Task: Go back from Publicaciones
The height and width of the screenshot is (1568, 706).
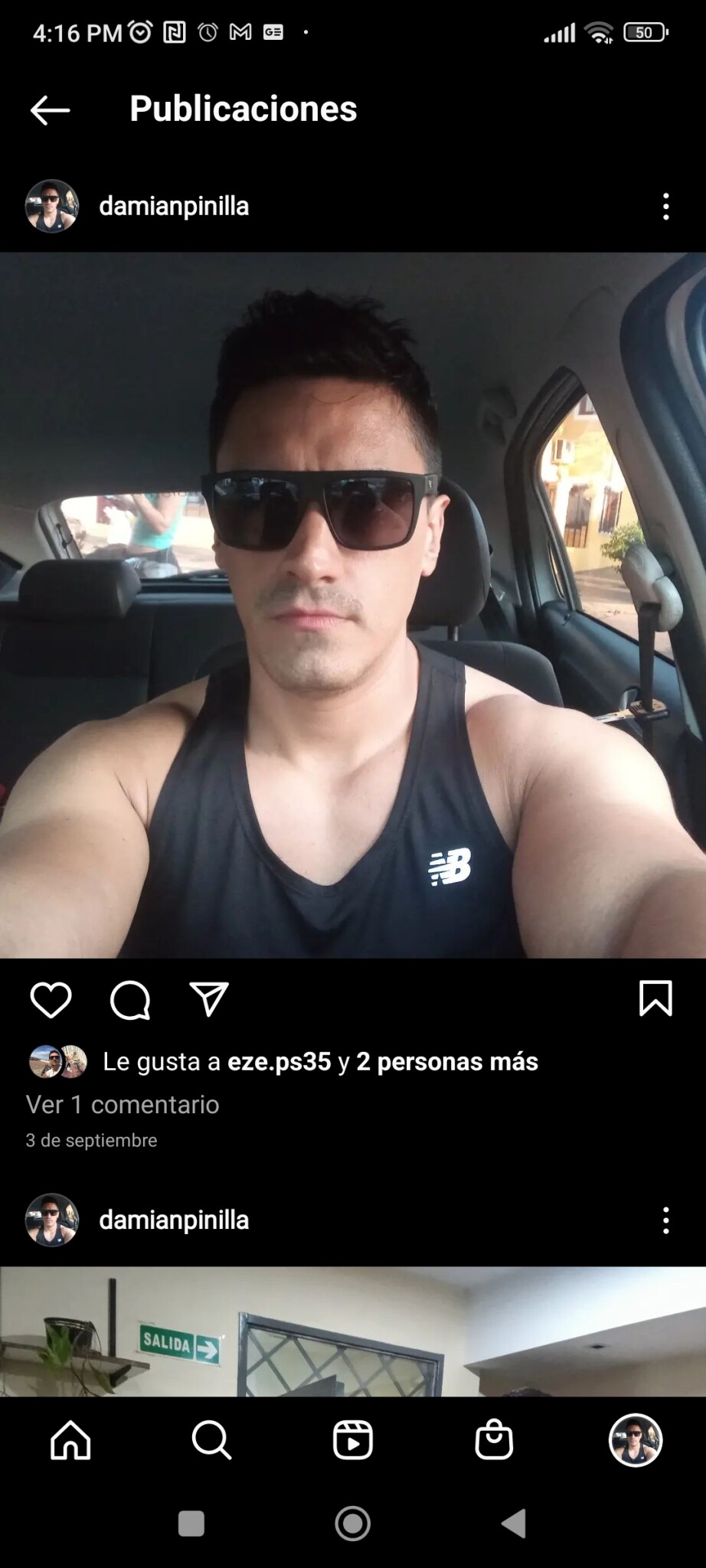Action: click(51, 110)
